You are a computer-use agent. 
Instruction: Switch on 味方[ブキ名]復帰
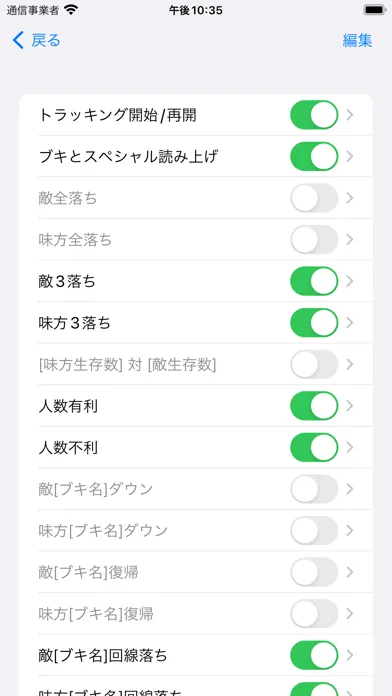pos(314,614)
